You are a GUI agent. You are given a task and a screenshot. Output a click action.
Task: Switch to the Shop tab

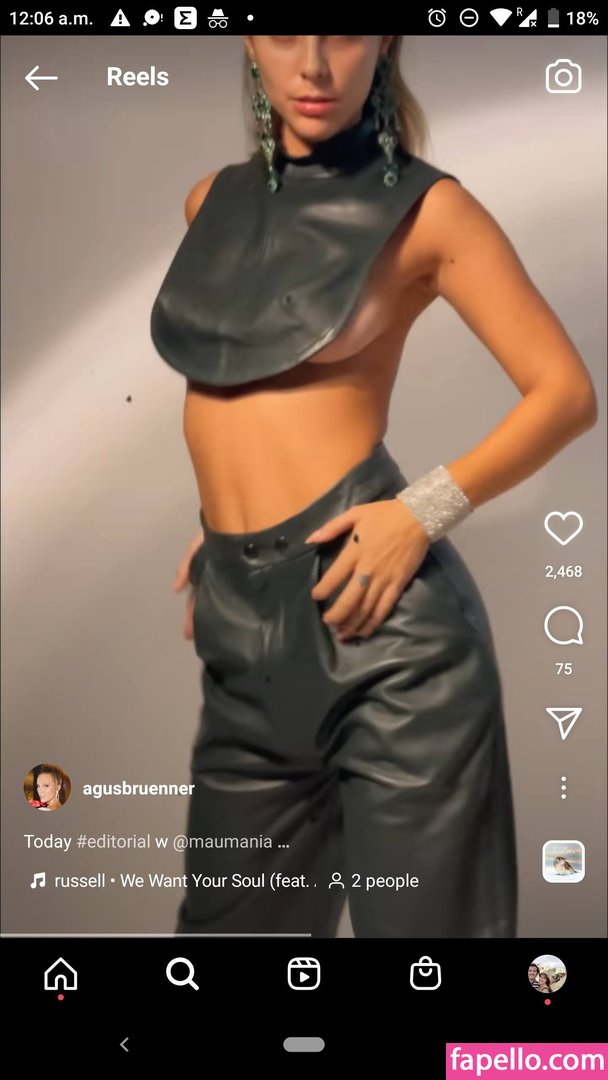coord(426,974)
